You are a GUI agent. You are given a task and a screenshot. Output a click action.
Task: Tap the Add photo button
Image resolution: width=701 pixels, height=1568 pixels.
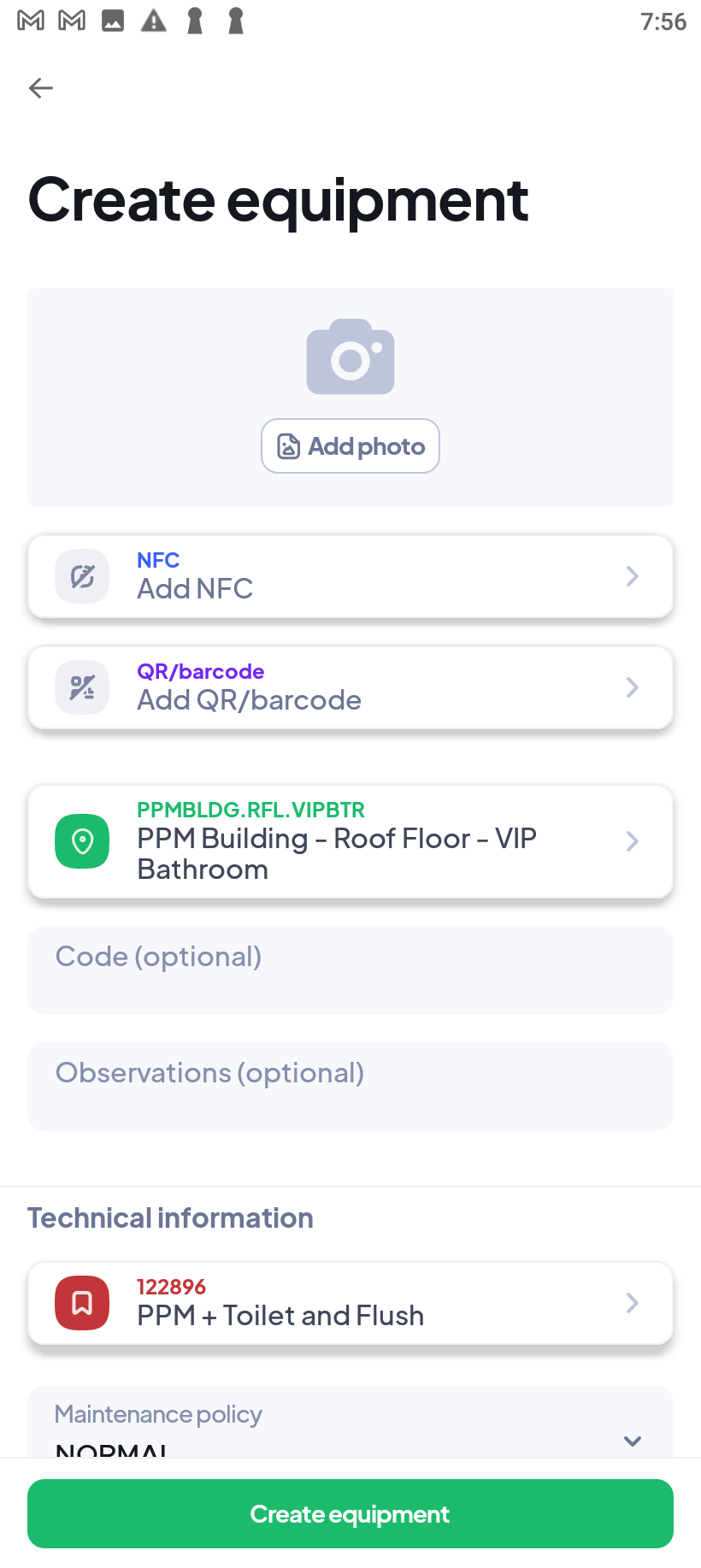[350, 446]
